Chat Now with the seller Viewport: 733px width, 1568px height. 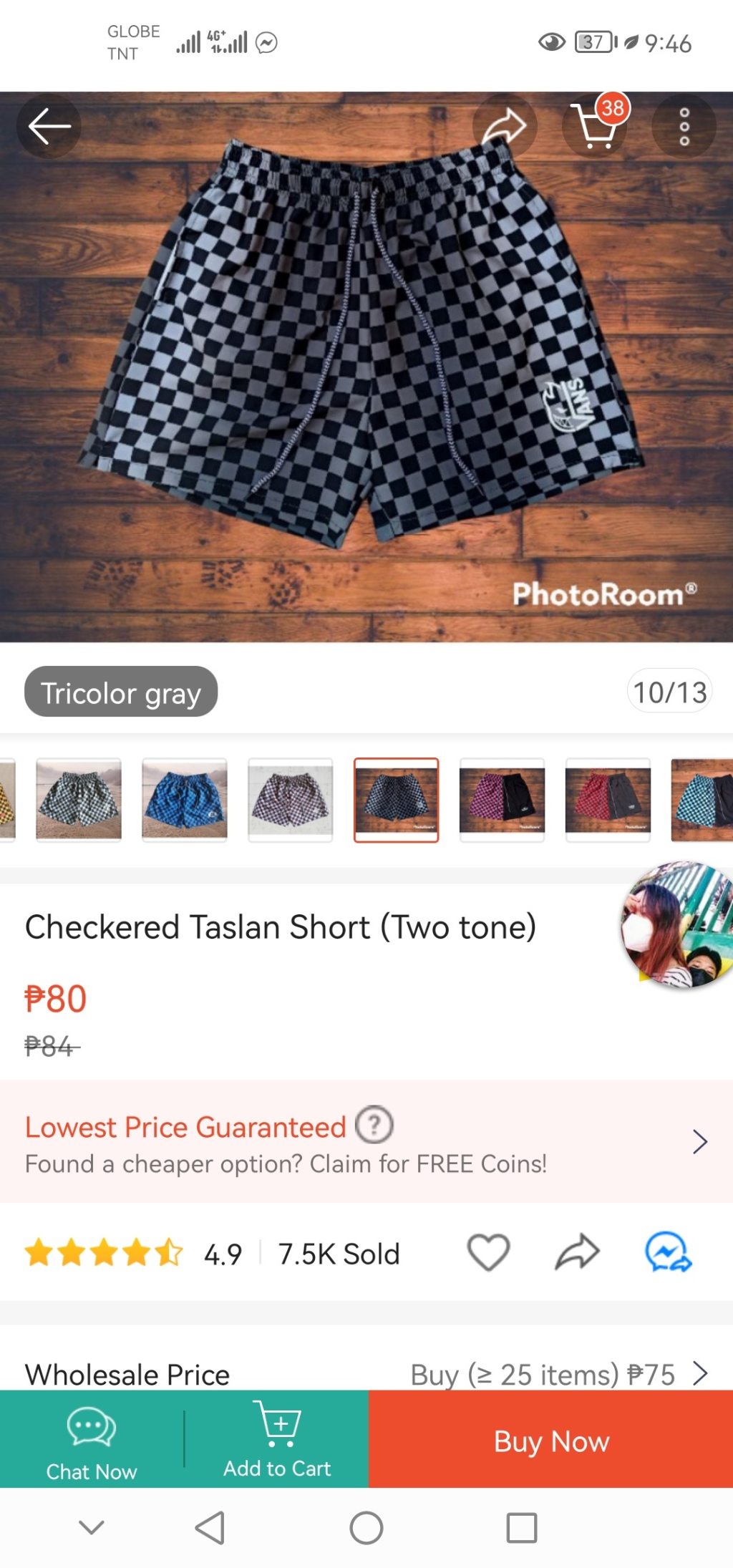tap(92, 1439)
